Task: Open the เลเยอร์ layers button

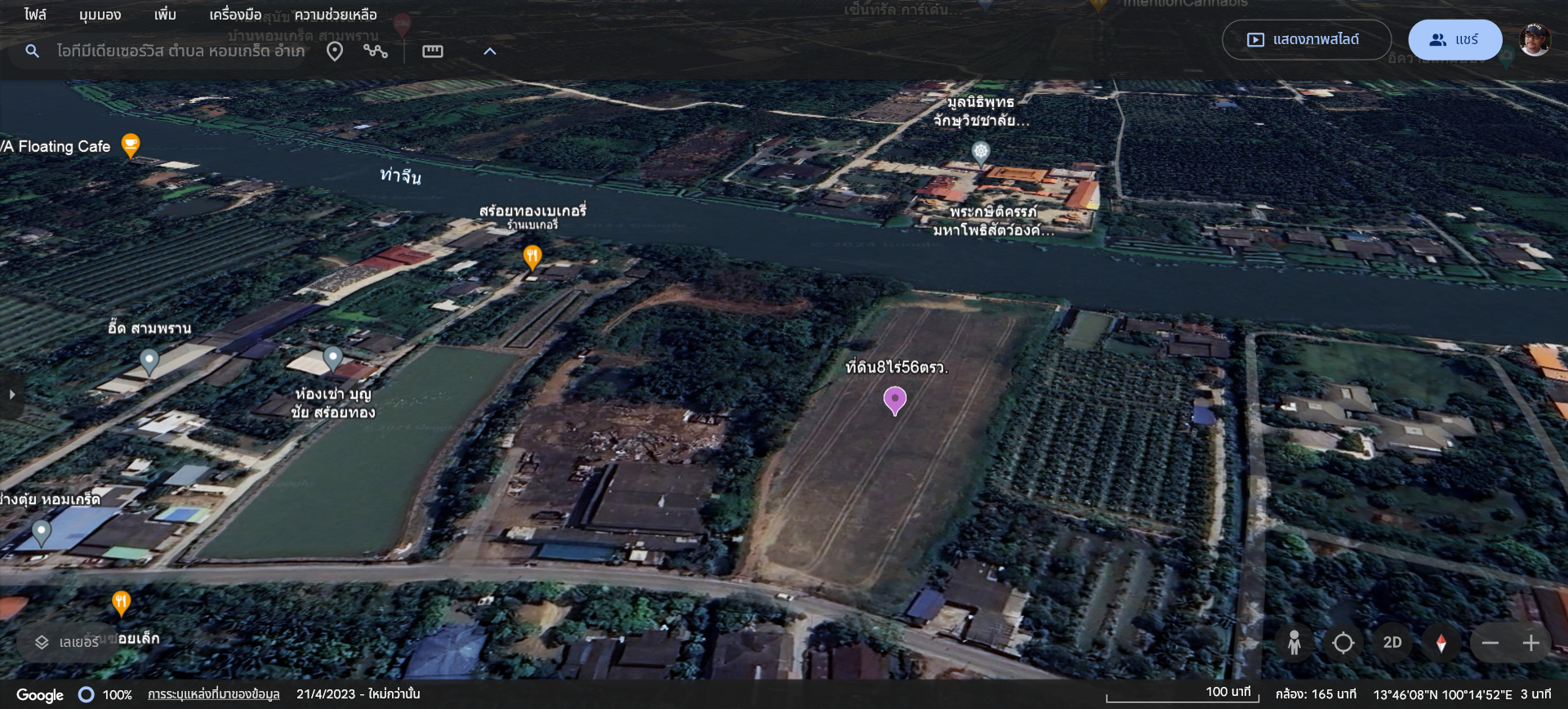Action: point(67,642)
